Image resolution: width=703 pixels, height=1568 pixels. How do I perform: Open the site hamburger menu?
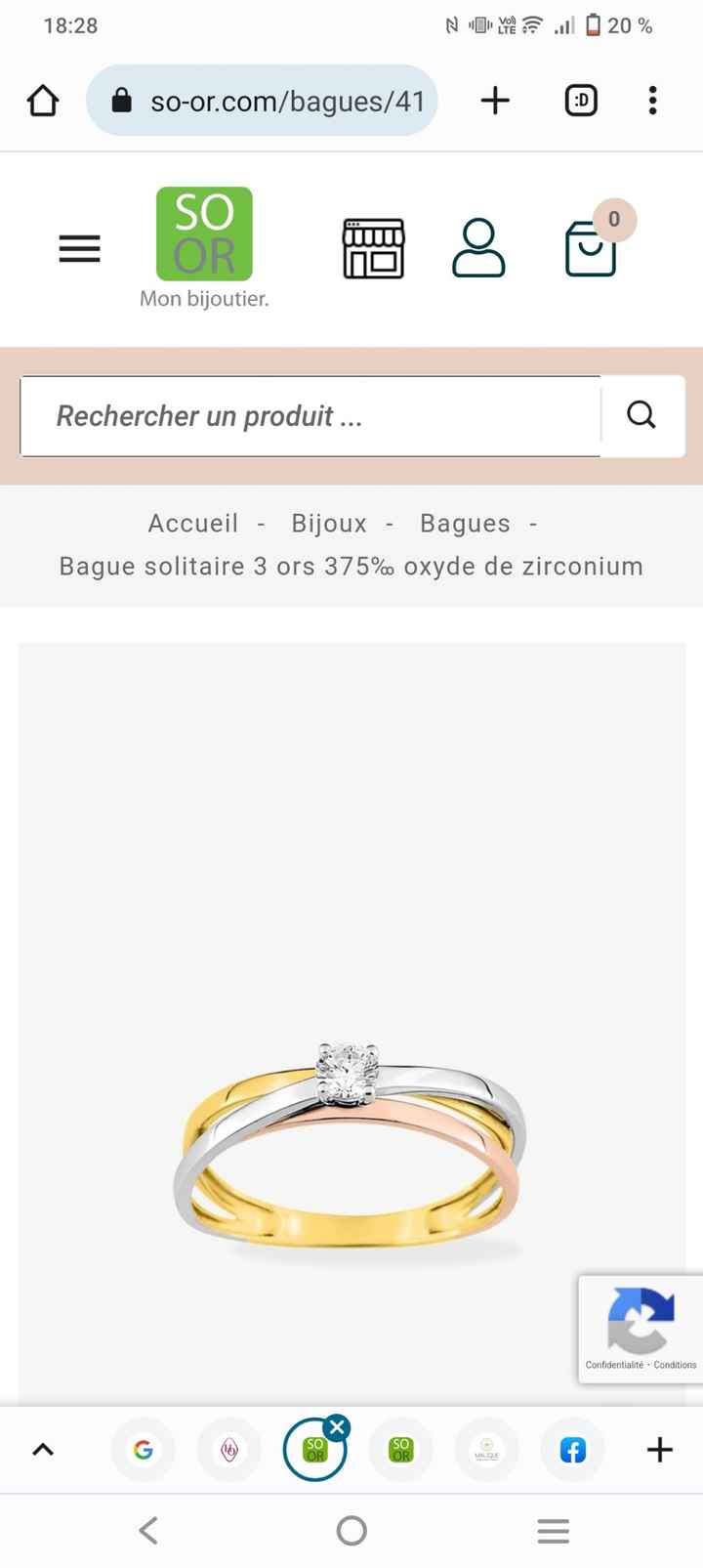pos(79,249)
